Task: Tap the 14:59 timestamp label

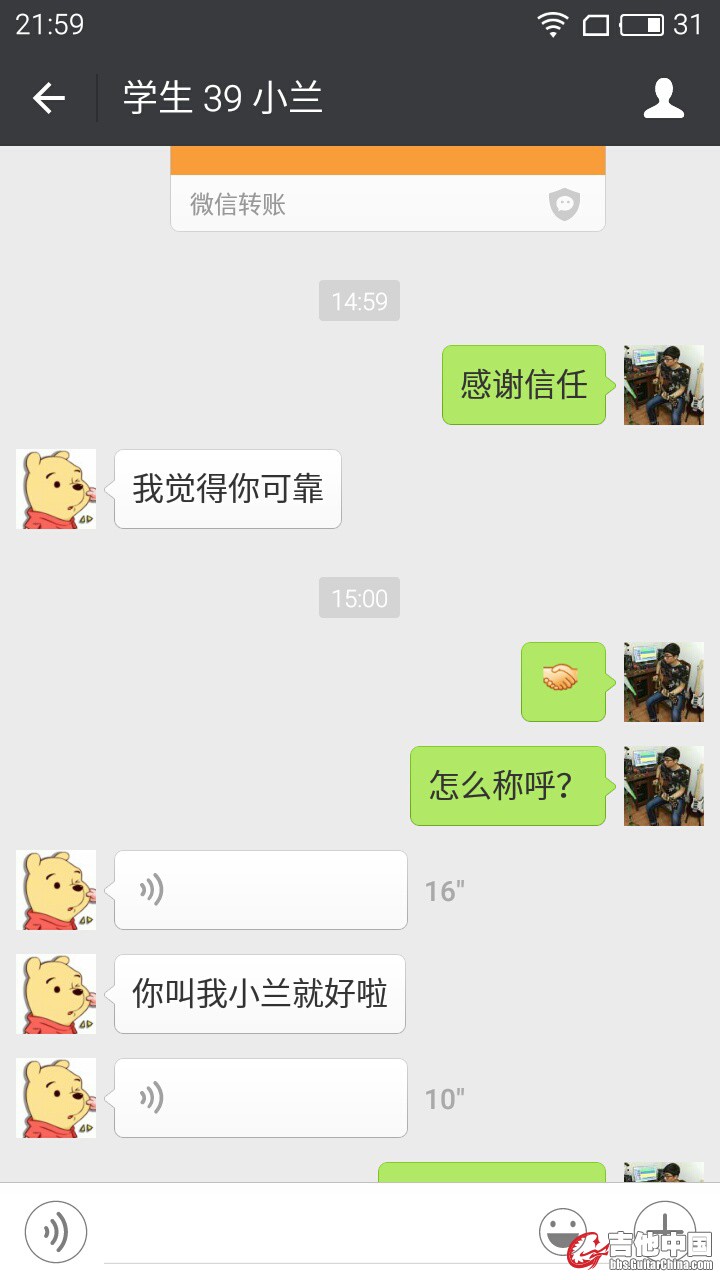Action: (359, 300)
